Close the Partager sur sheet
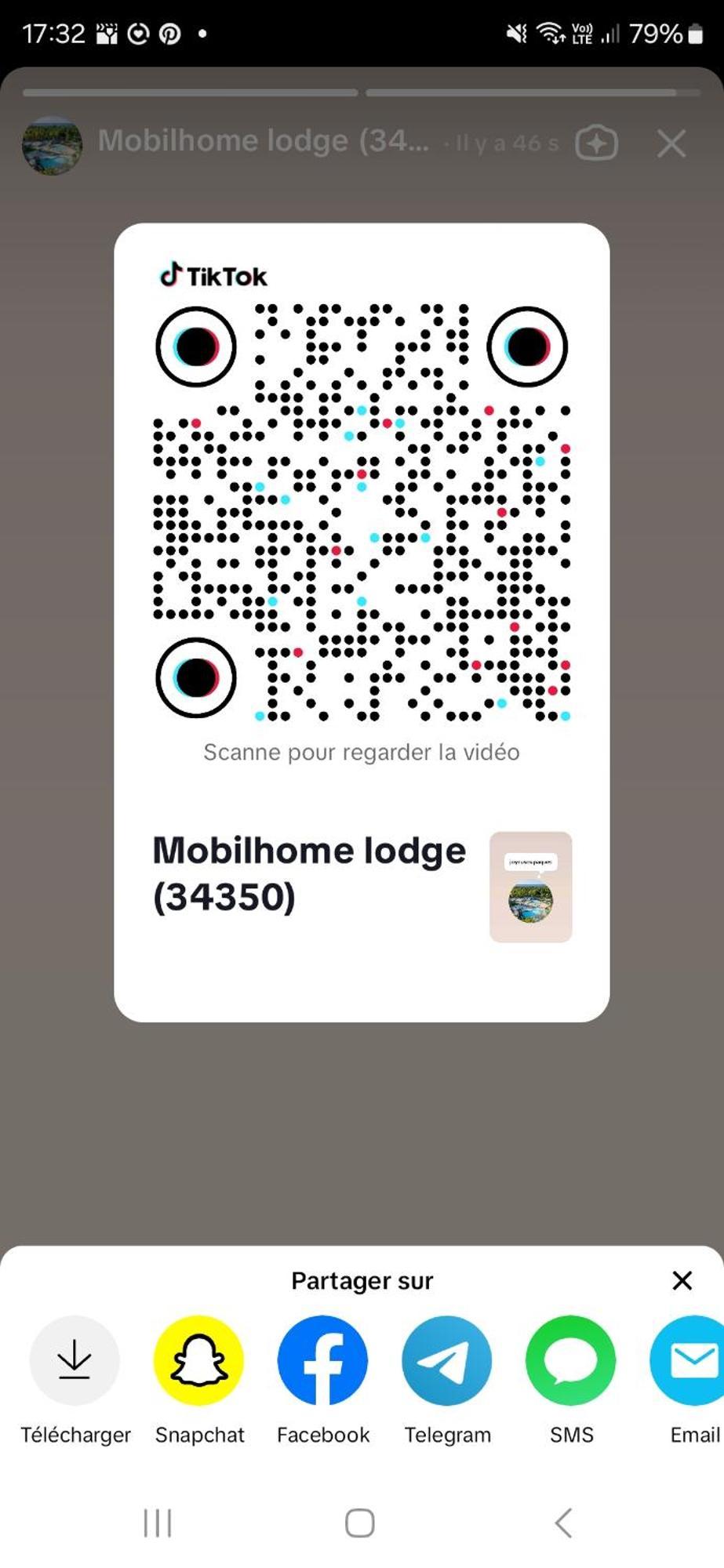The width and height of the screenshot is (724, 1568). point(682,1280)
